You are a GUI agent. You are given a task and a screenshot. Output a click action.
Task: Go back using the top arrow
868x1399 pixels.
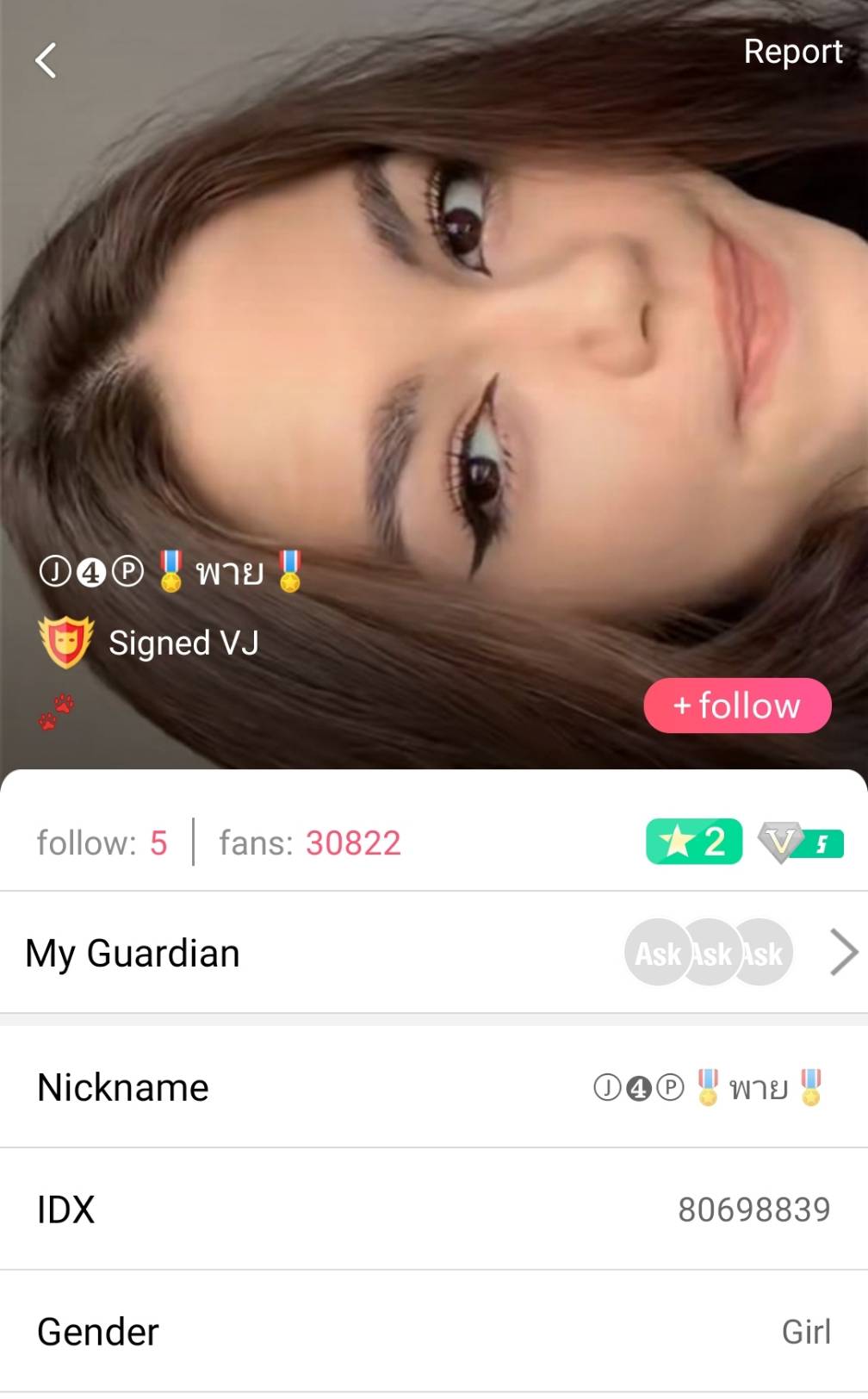tap(46, 60)
